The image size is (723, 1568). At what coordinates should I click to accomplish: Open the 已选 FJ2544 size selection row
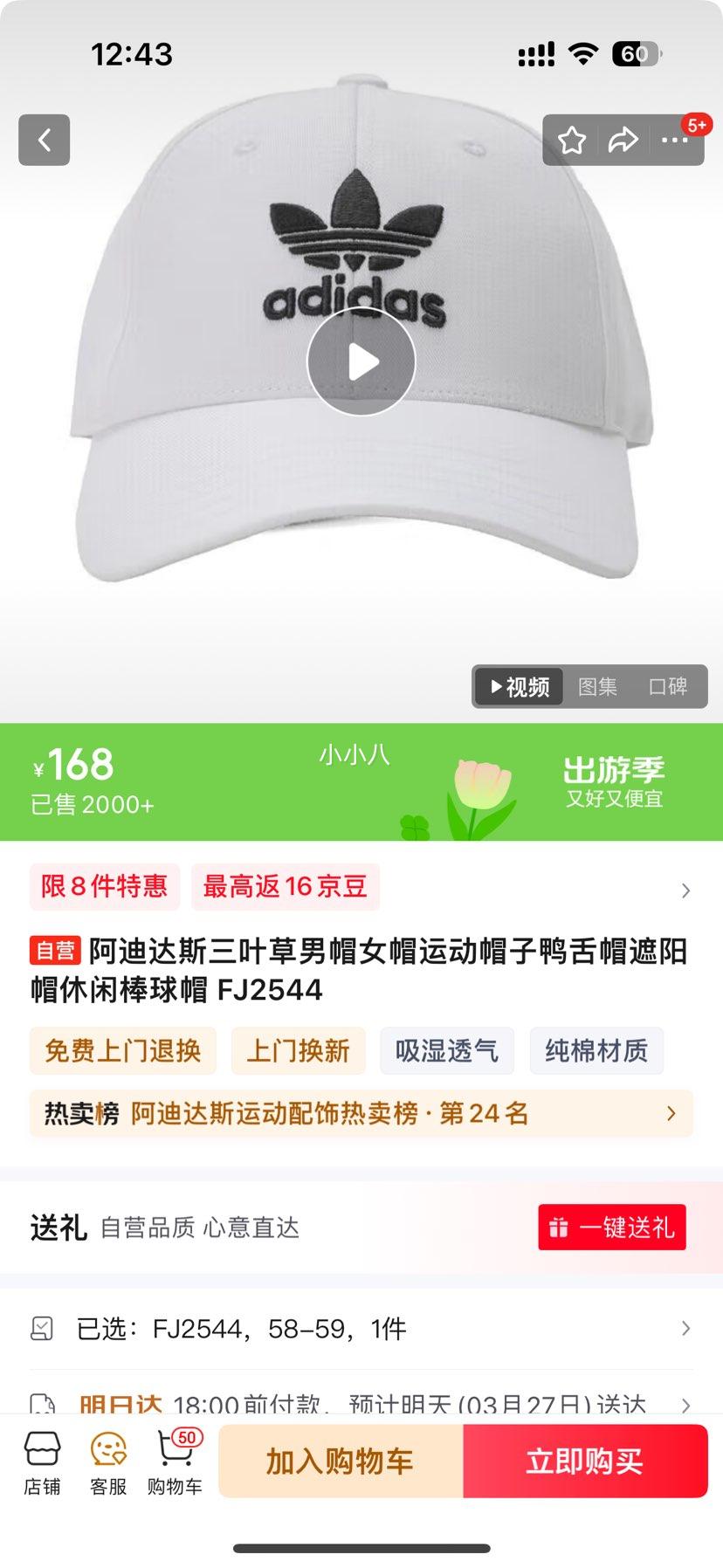(361, 1329)
